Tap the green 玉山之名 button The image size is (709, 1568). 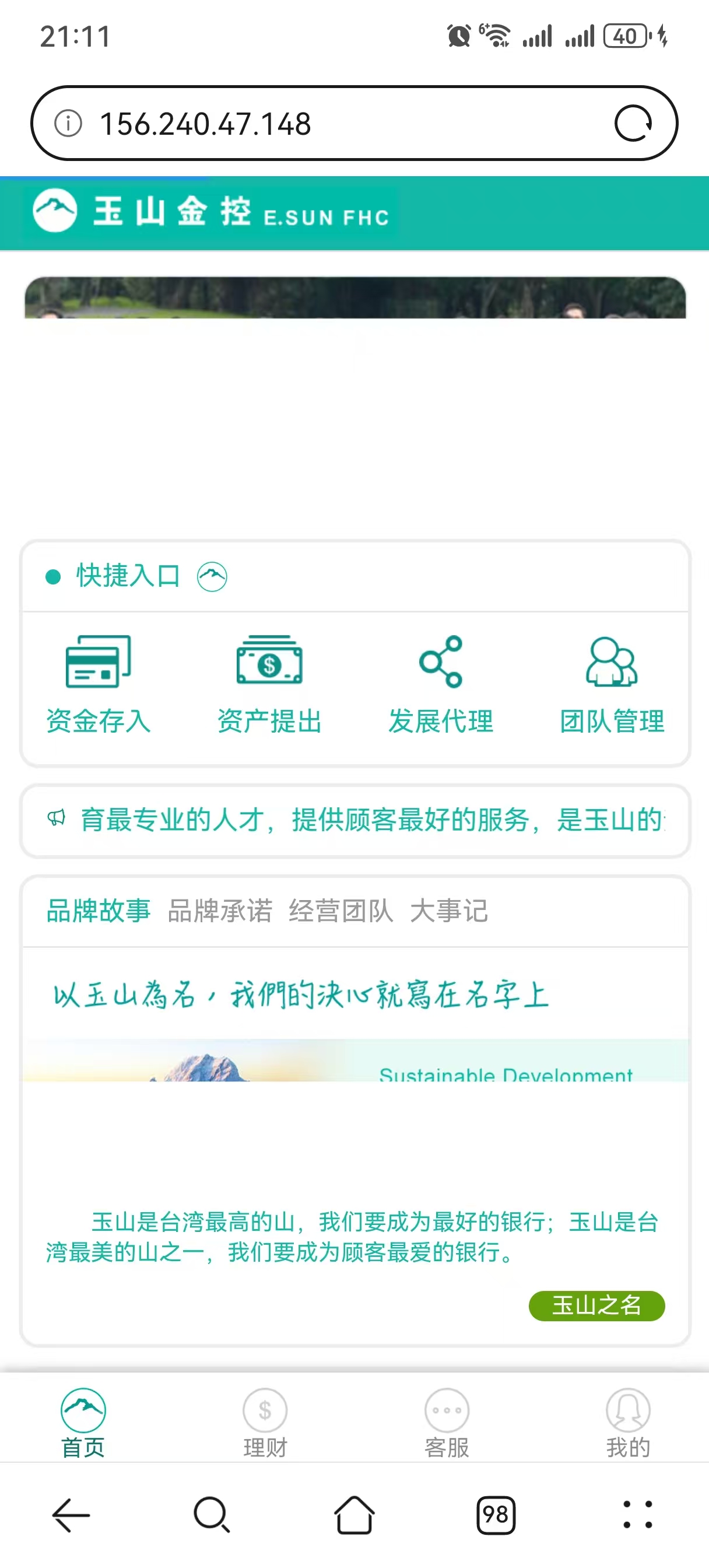596,1305
